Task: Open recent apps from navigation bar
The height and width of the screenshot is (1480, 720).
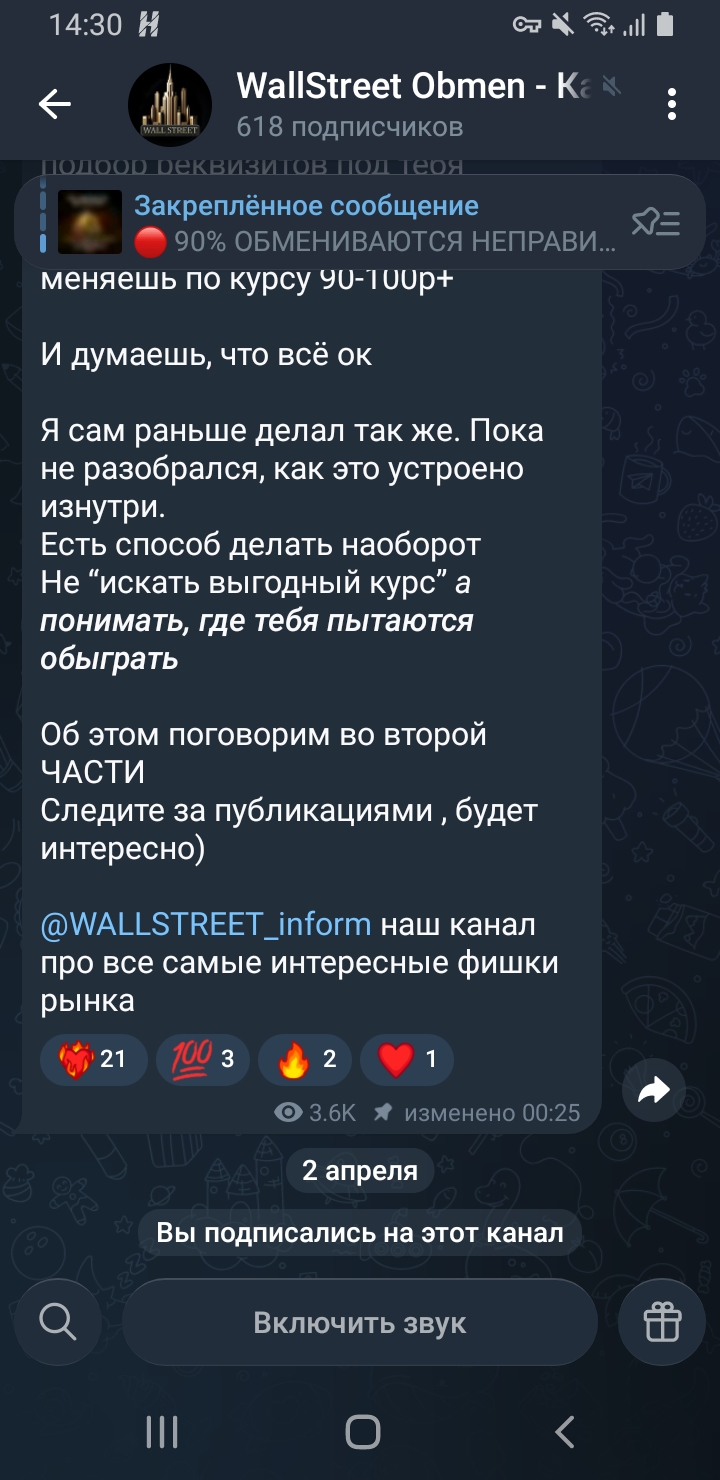Action: tap(162, 1432)
